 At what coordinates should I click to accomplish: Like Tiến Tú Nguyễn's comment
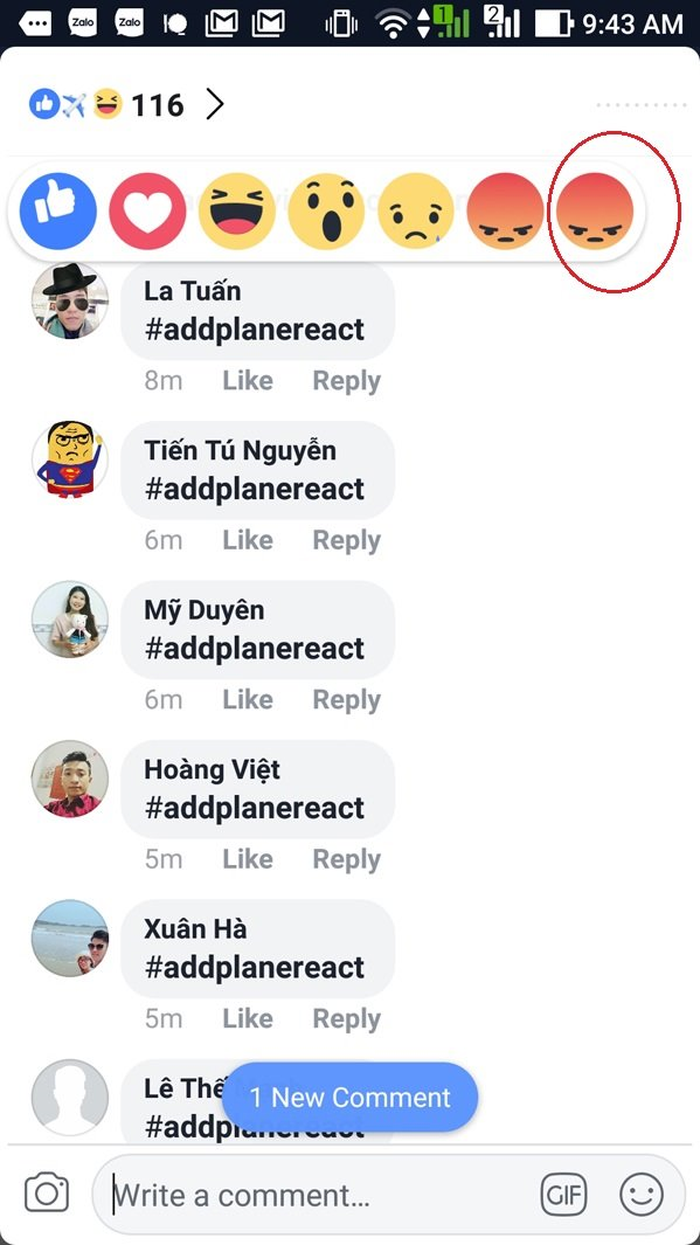pos(247,540)
